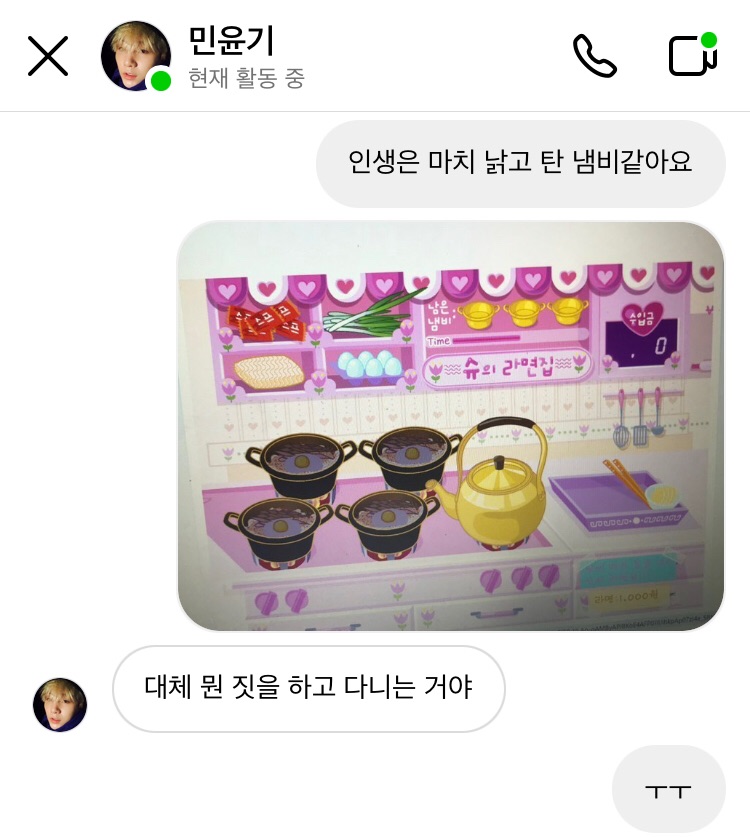The image size is (750, 837).
Task: Start a voice call with 민윤기
Action: pyautogui.click(x=594, y=57)
